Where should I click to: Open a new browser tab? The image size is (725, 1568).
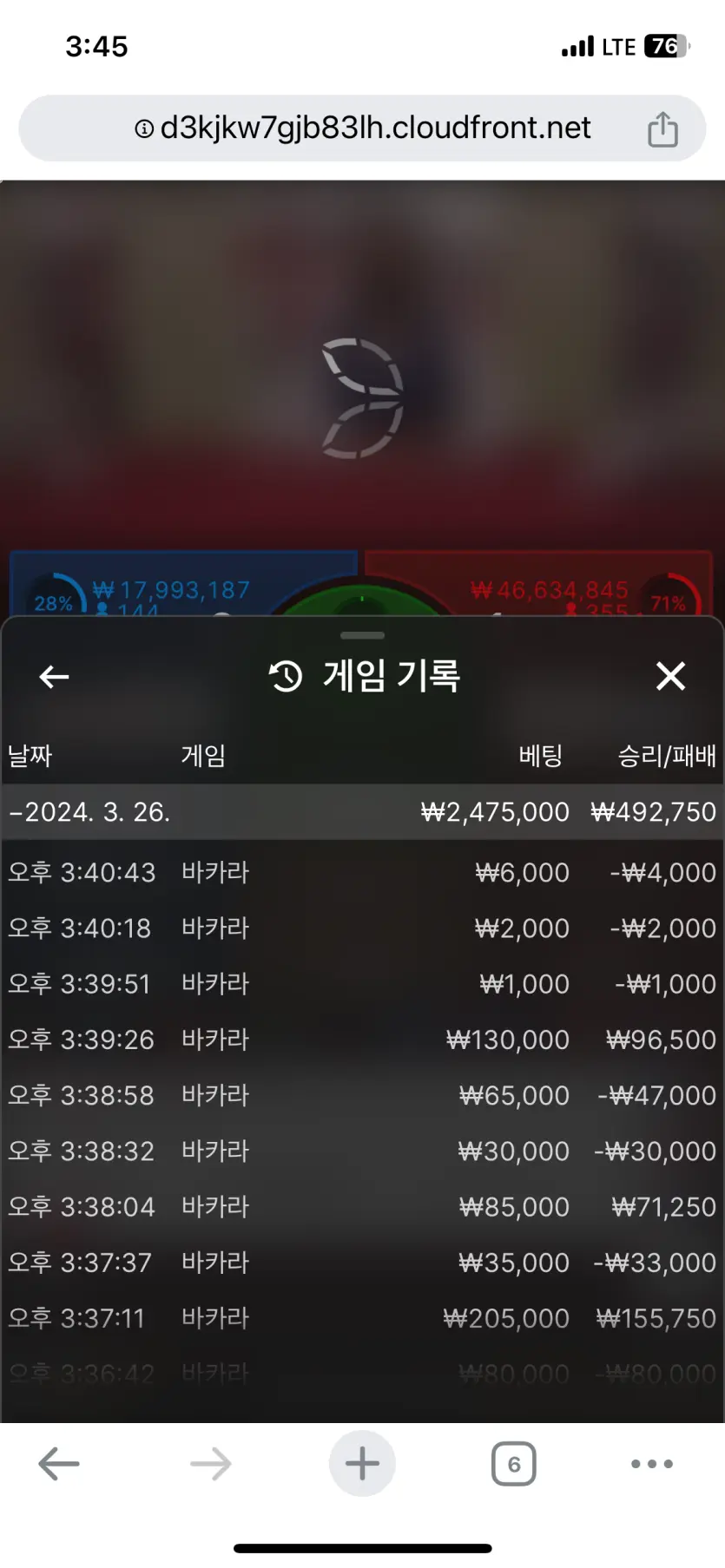coord(362,1464)
